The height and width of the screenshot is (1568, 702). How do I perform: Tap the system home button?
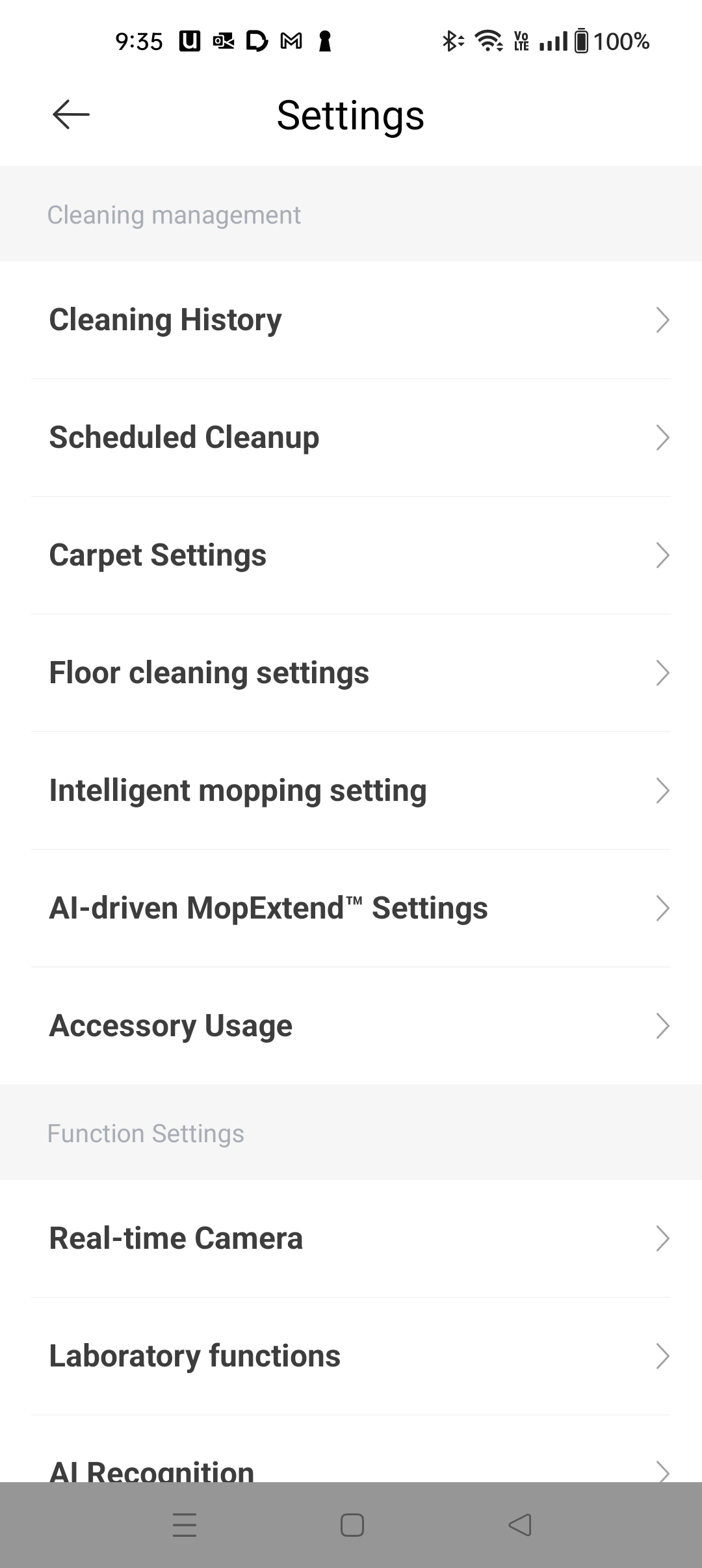click(352, 1525)
